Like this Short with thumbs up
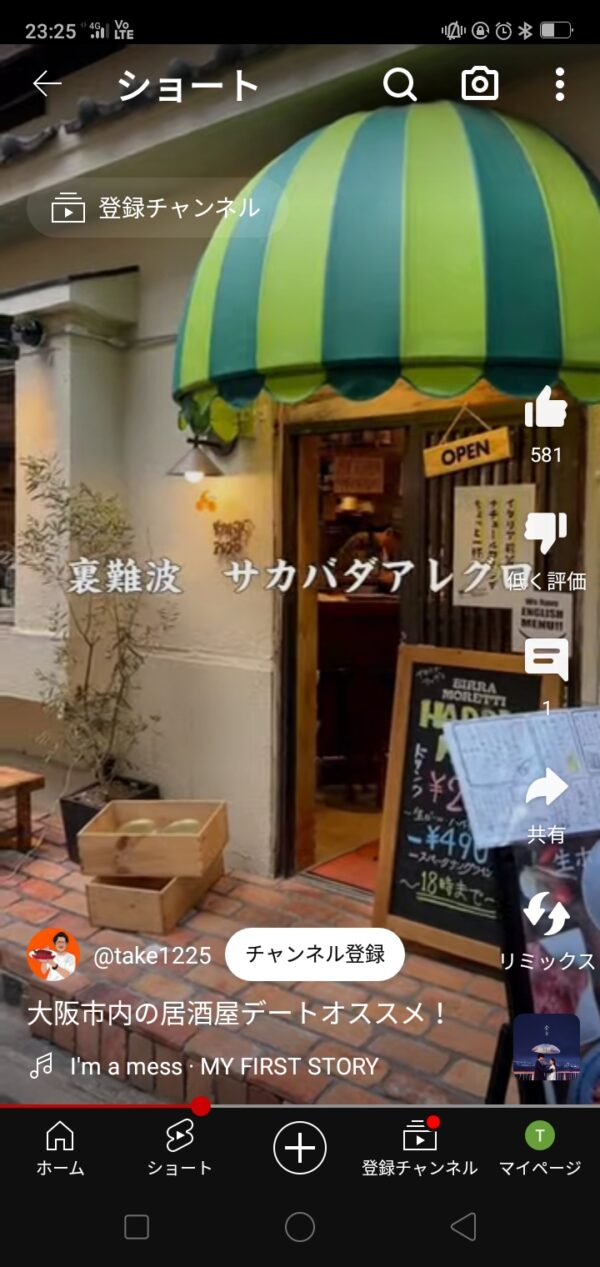 pos(546,410)
